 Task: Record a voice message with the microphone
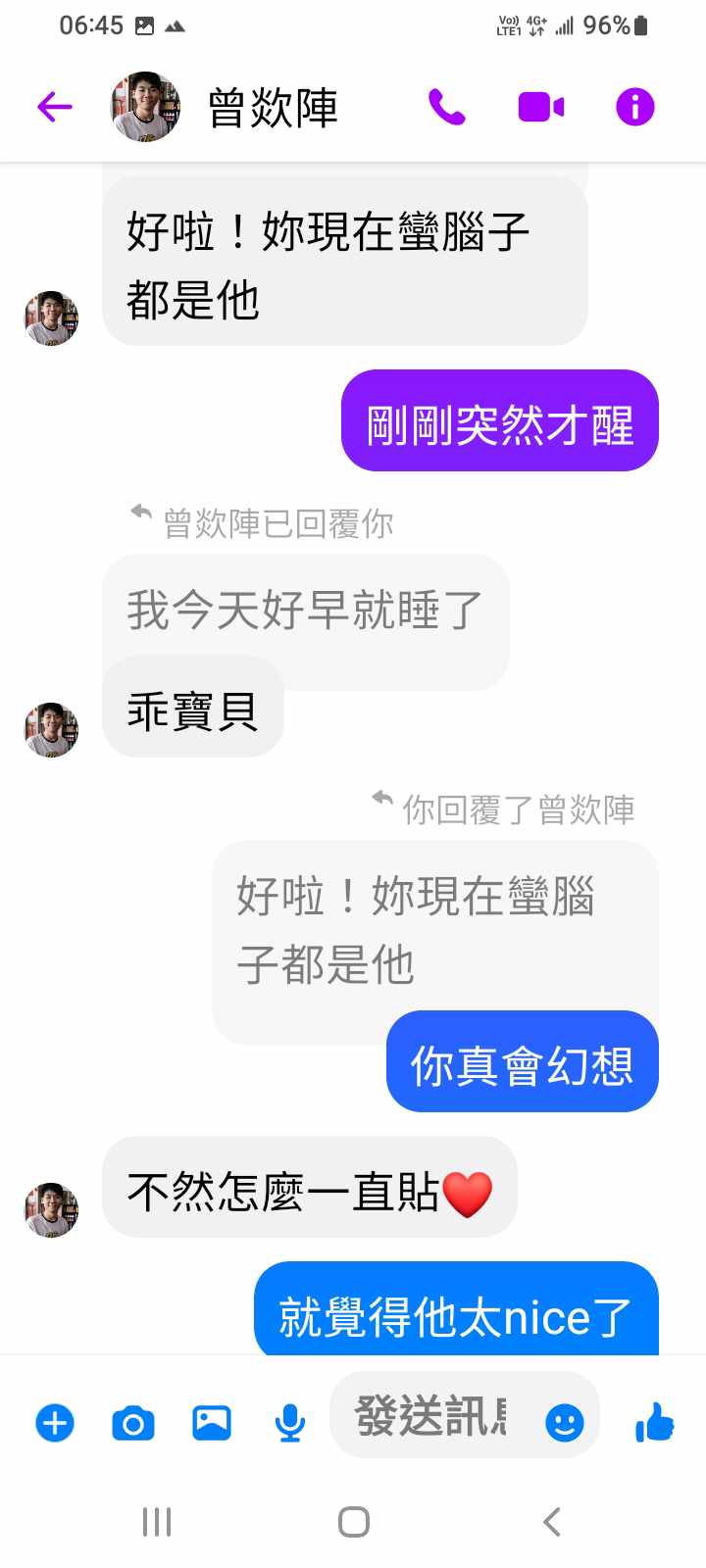289,1422
